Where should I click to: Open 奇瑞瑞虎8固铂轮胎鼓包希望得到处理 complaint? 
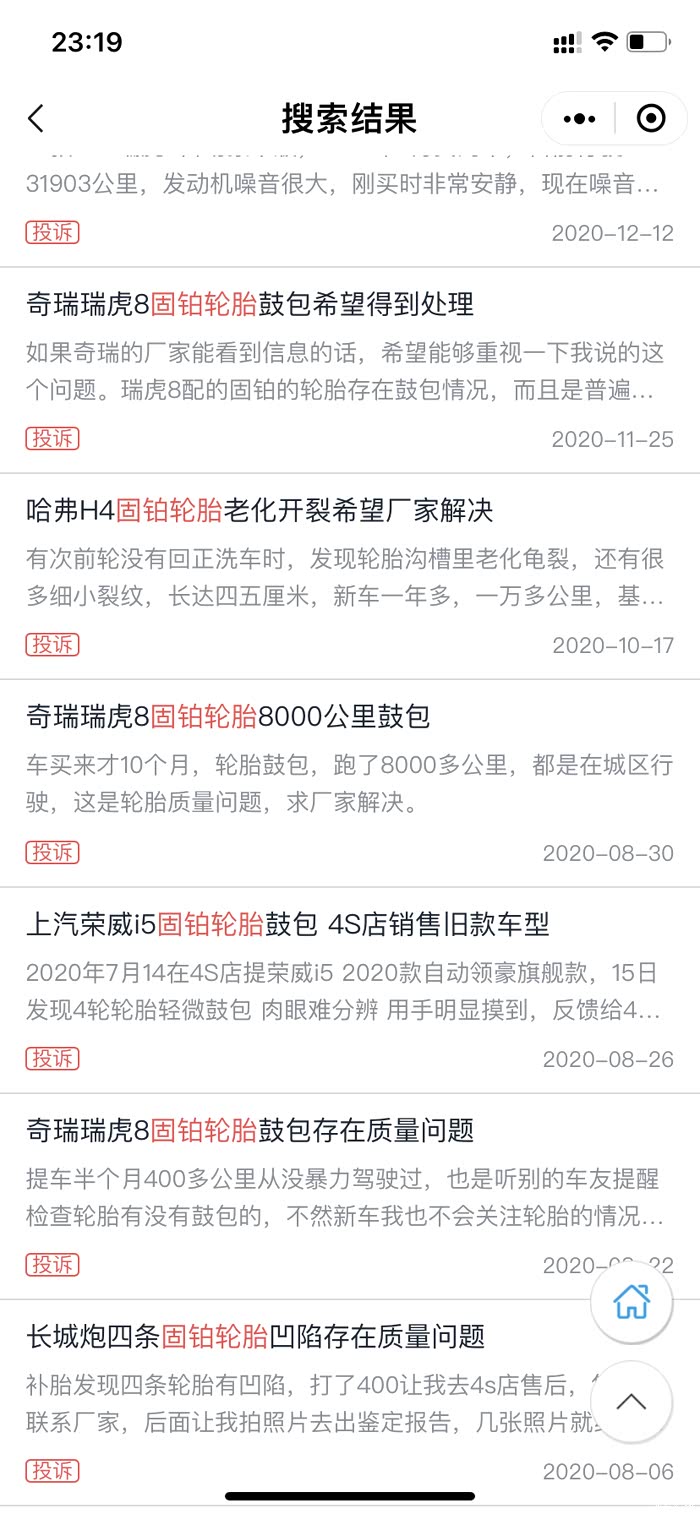[x=250, y=304]
